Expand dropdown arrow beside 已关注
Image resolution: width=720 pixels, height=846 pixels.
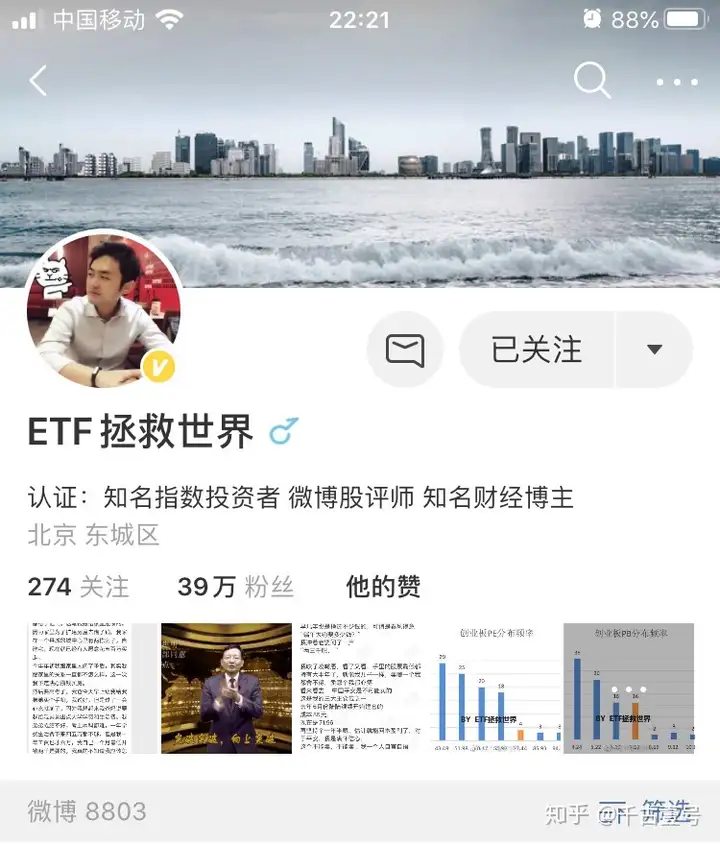655,350
